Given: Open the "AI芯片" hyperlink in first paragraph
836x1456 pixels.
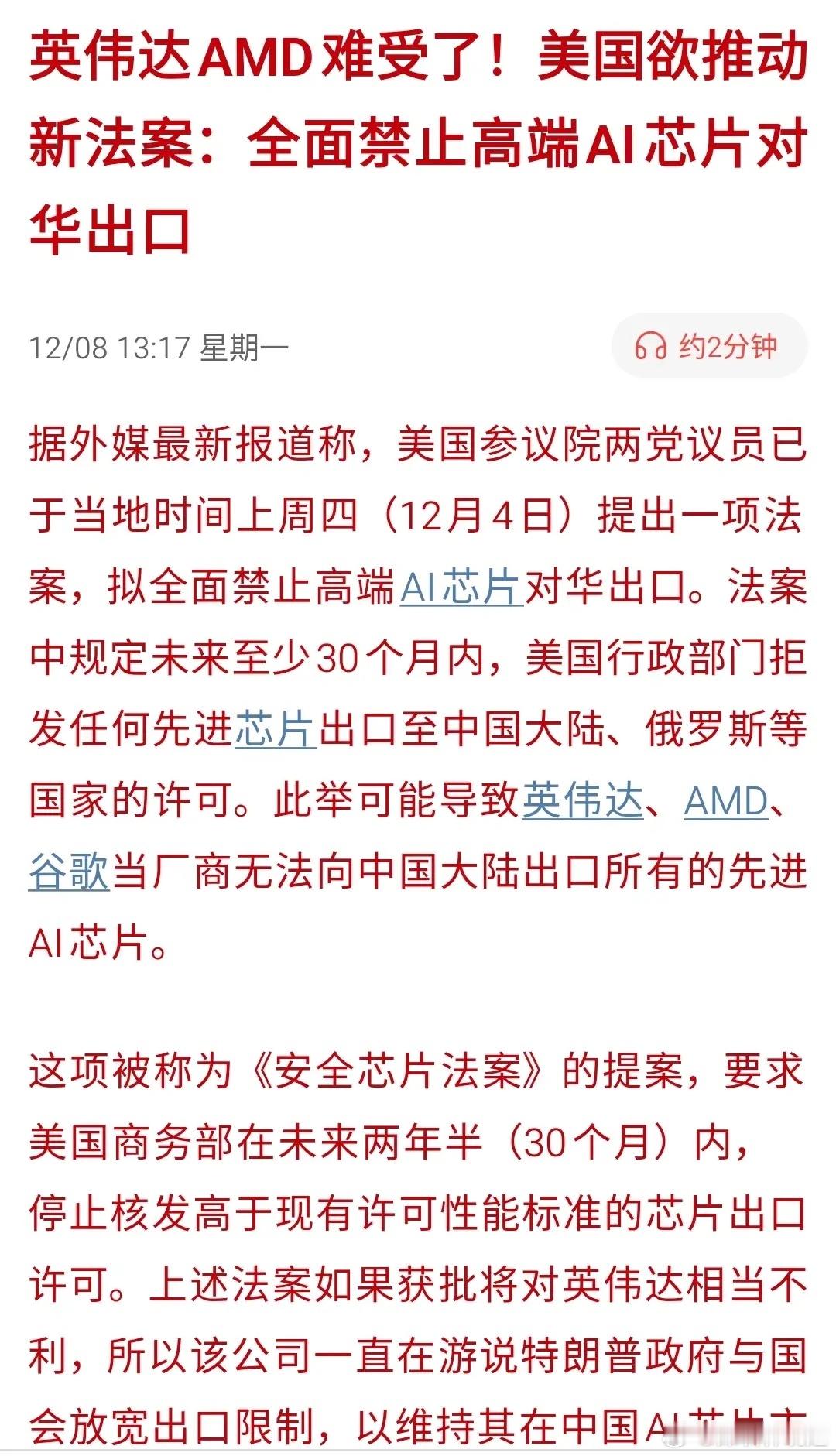Looking at the screenshot, I should tap(462, 588).
